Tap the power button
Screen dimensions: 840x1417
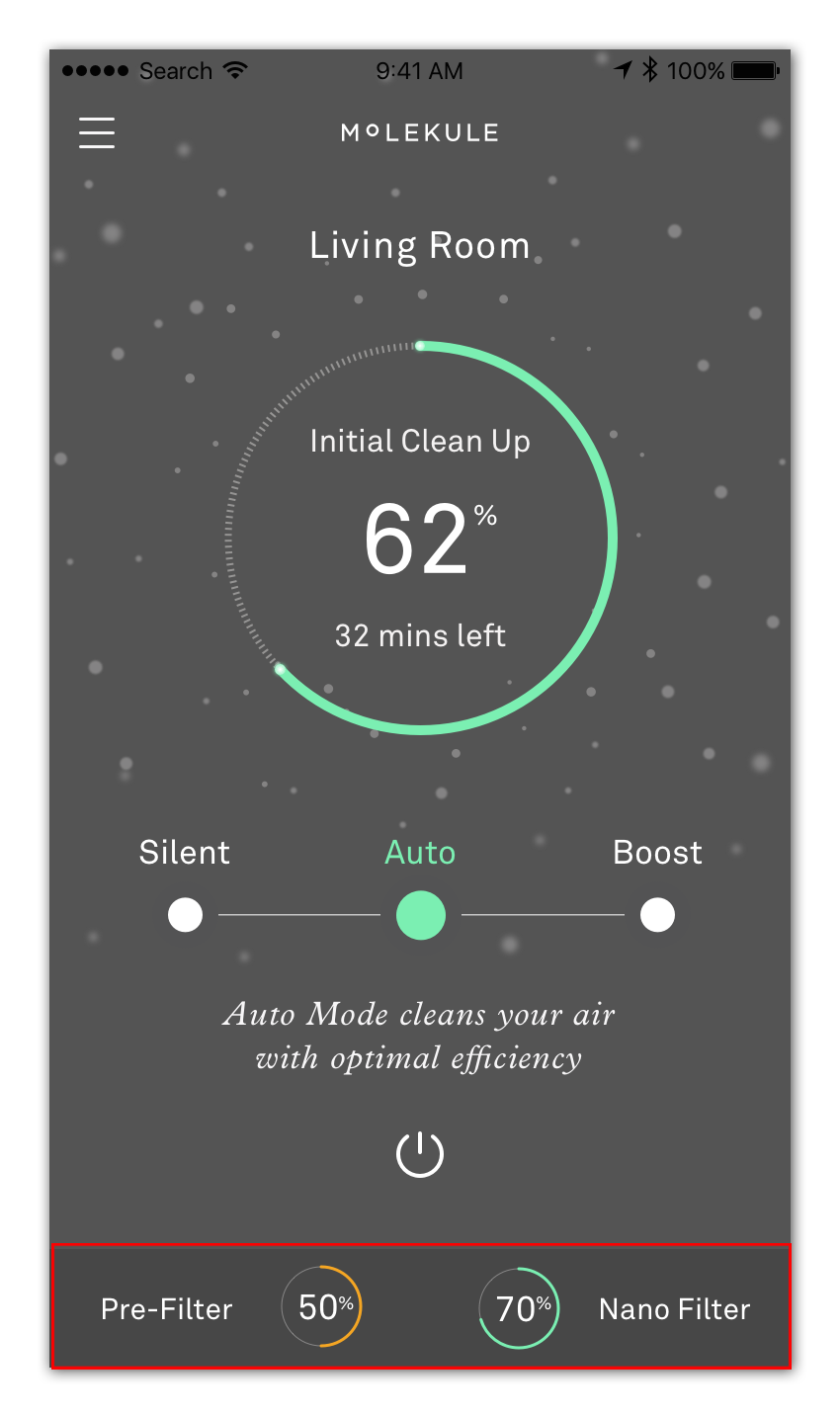[x=420, y=1154]
